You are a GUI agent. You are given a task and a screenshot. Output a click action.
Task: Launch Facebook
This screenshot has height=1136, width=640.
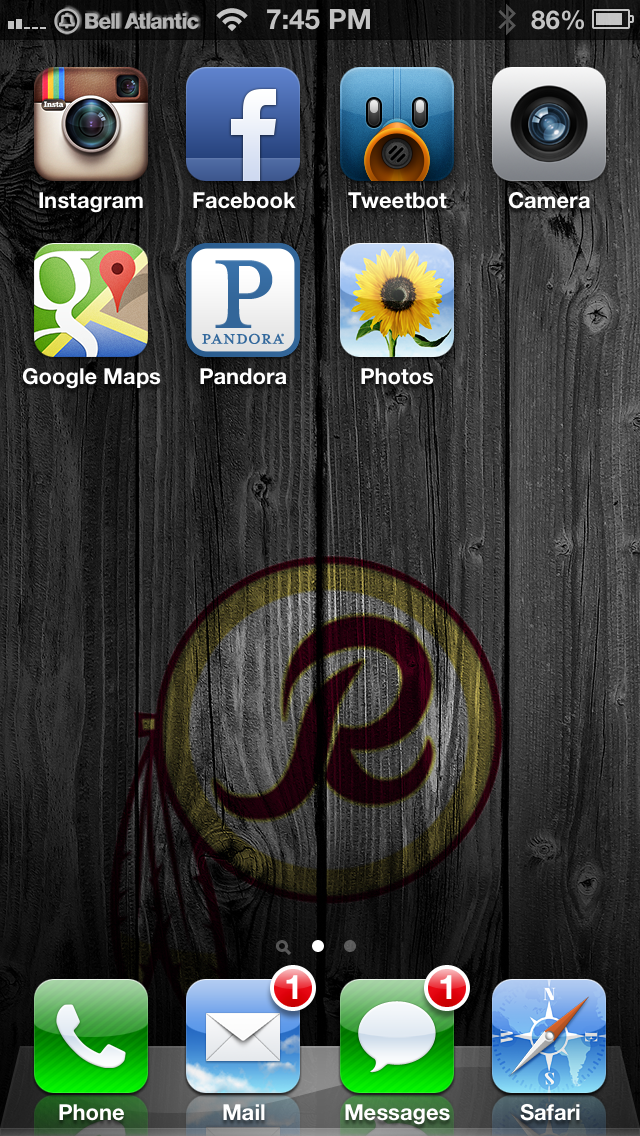coord(243,124)
